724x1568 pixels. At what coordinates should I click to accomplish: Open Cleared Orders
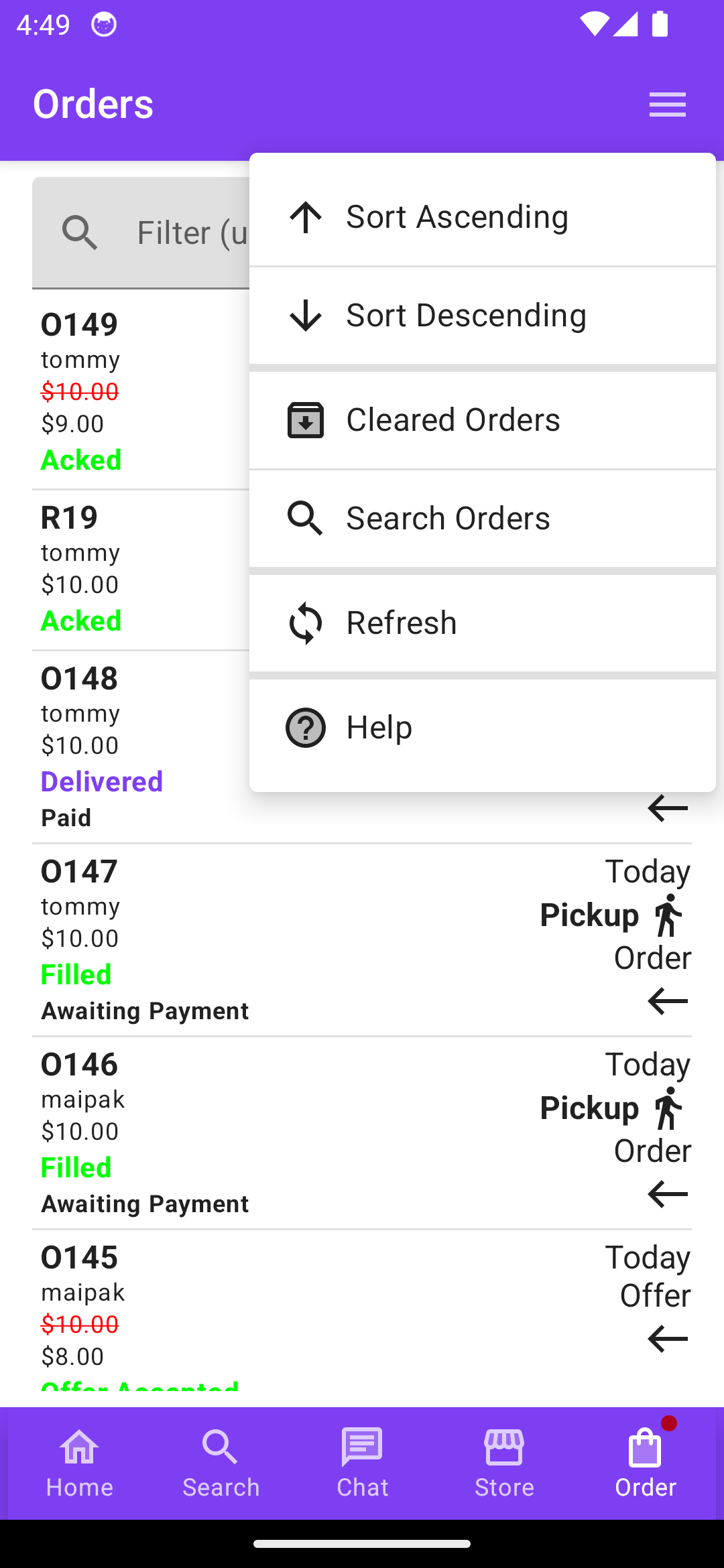[x=483, y=420]
